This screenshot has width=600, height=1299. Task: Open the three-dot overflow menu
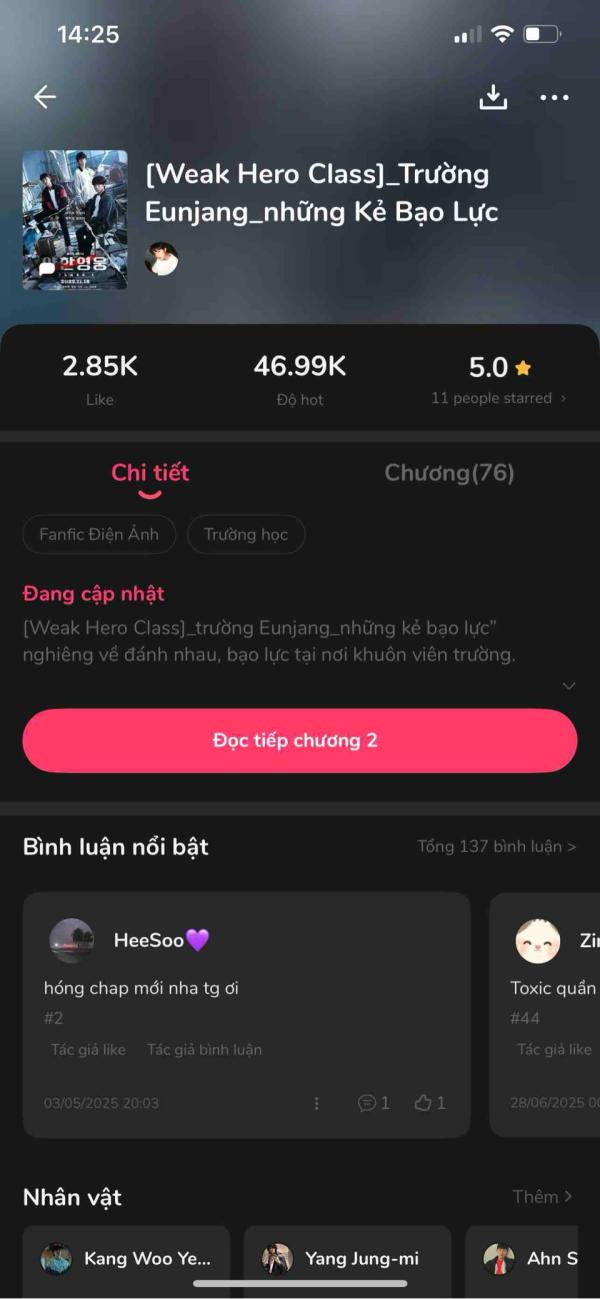[x=554, y=97]
